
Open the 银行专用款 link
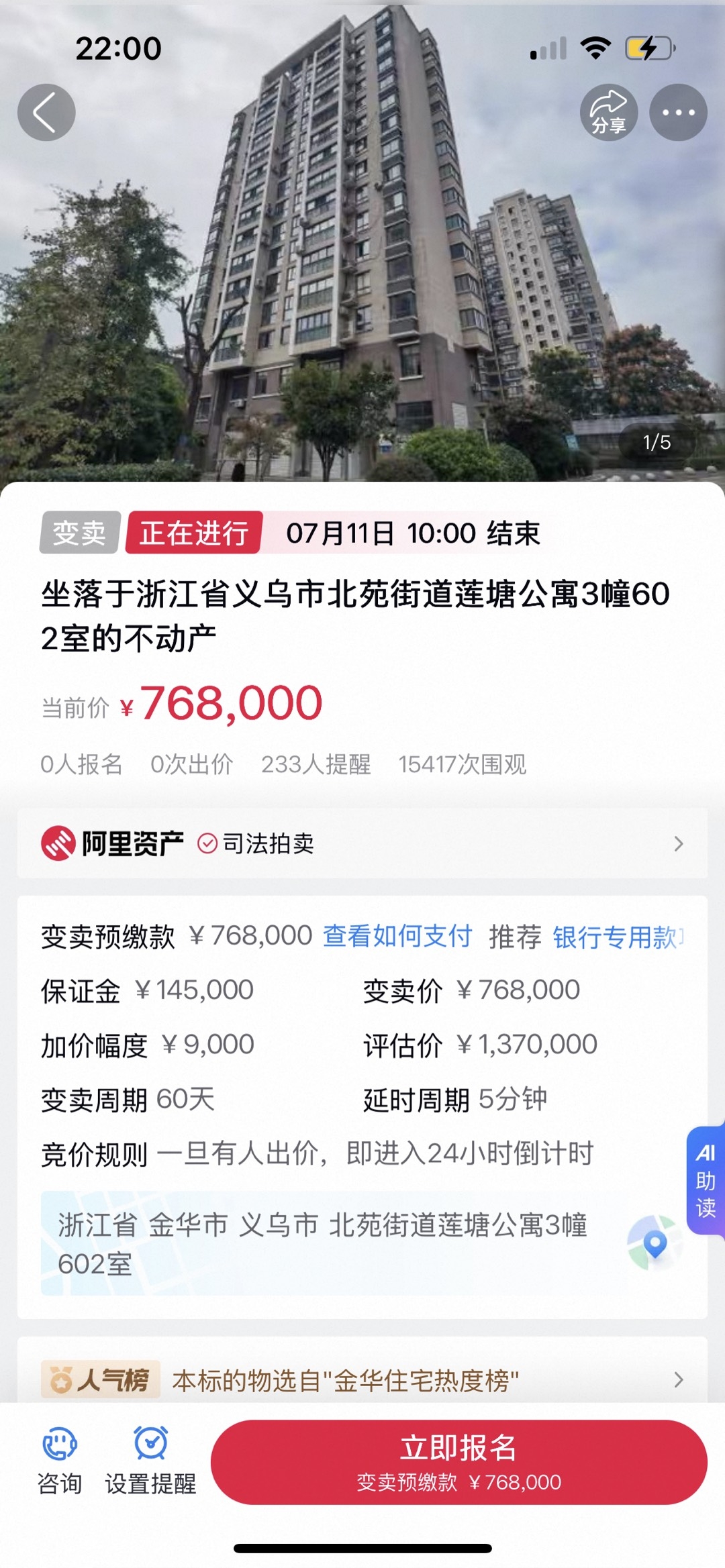tap(616, 937)
